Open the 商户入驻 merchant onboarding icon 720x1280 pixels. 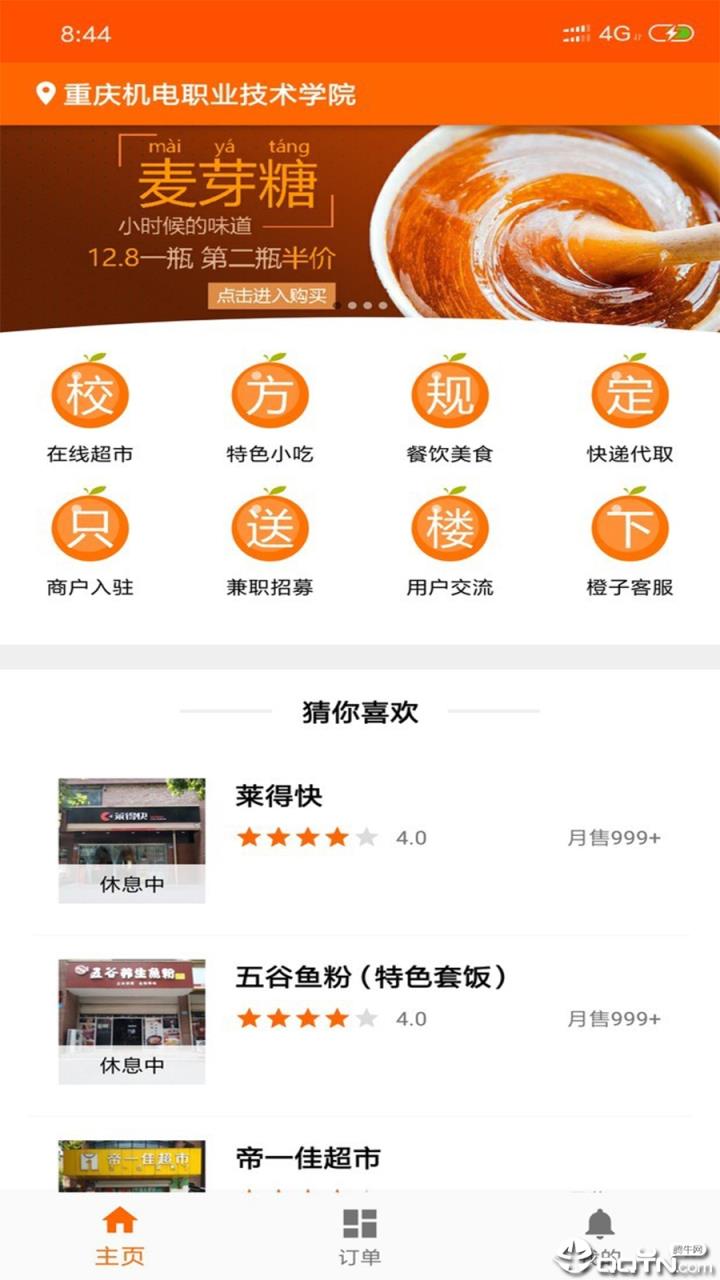(90, 527)
